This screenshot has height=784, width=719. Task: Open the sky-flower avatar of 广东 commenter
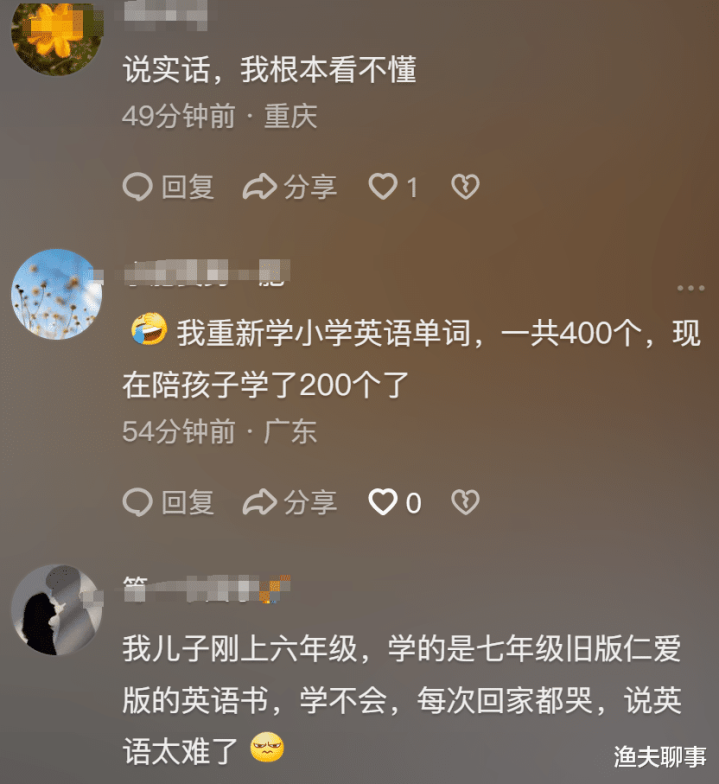56,295
